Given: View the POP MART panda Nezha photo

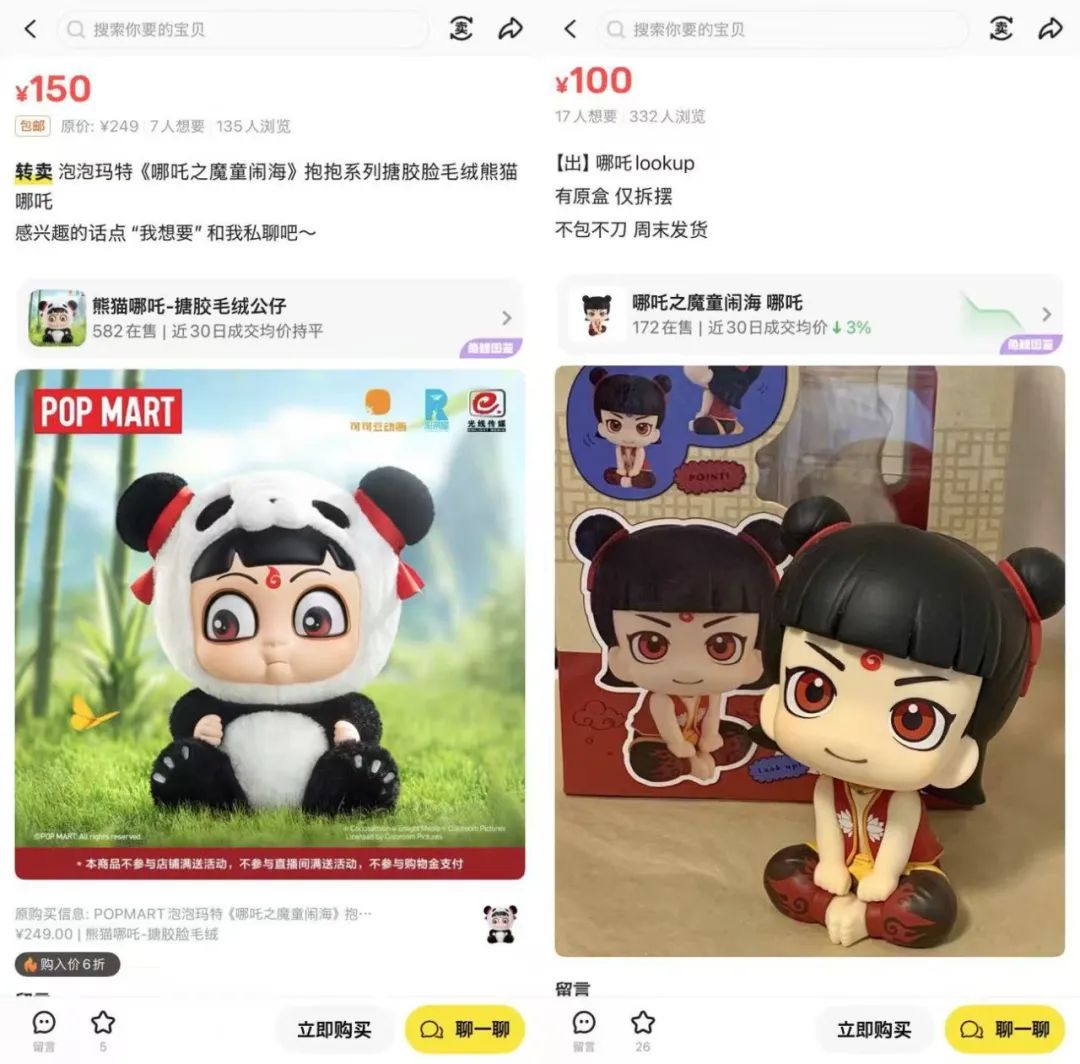Looking at the screenshot, I should click(x=270, y=624).
